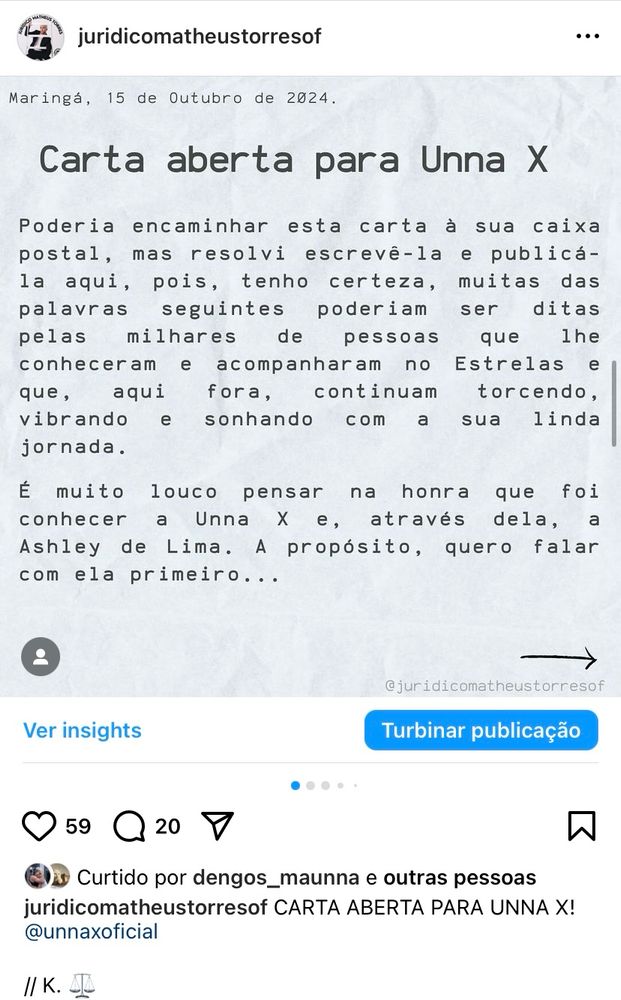
Task: Share this post via the paper plane
Action: click(x=217, y=826)
